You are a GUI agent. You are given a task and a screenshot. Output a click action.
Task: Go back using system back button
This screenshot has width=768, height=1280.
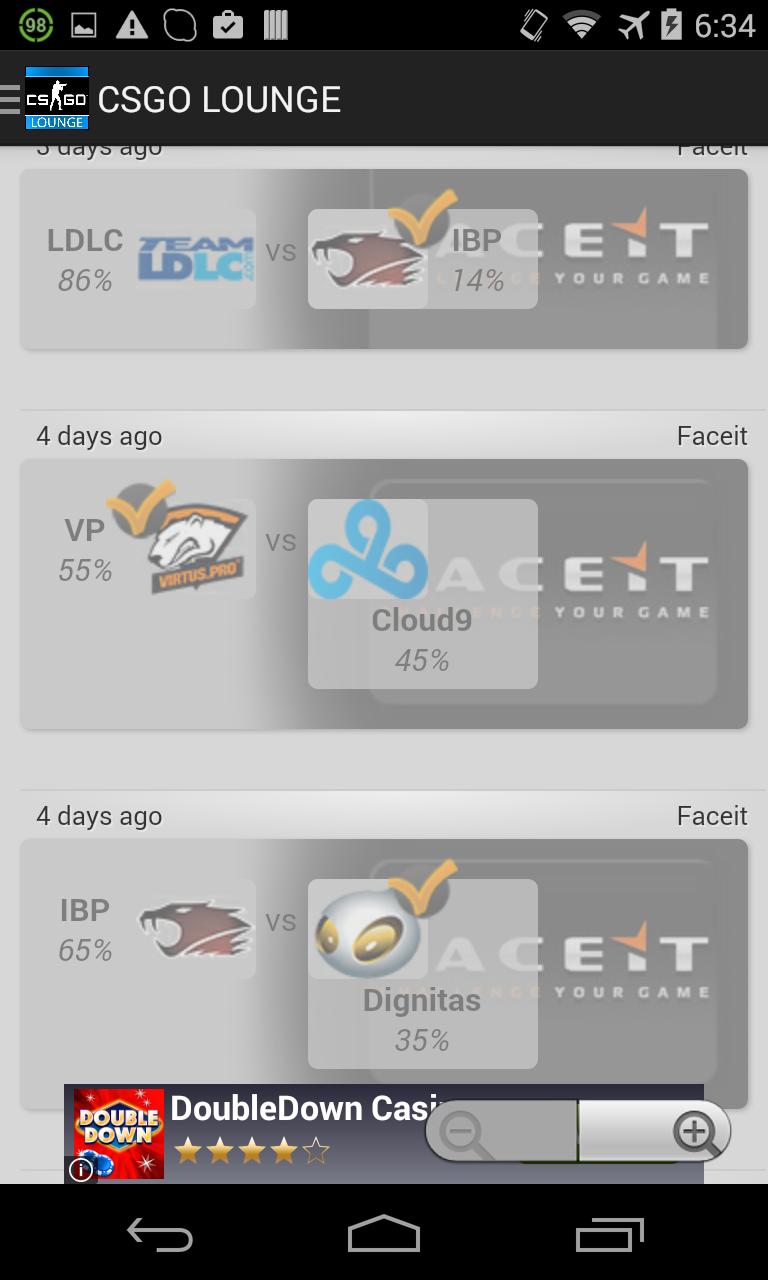pos(160,1235)
